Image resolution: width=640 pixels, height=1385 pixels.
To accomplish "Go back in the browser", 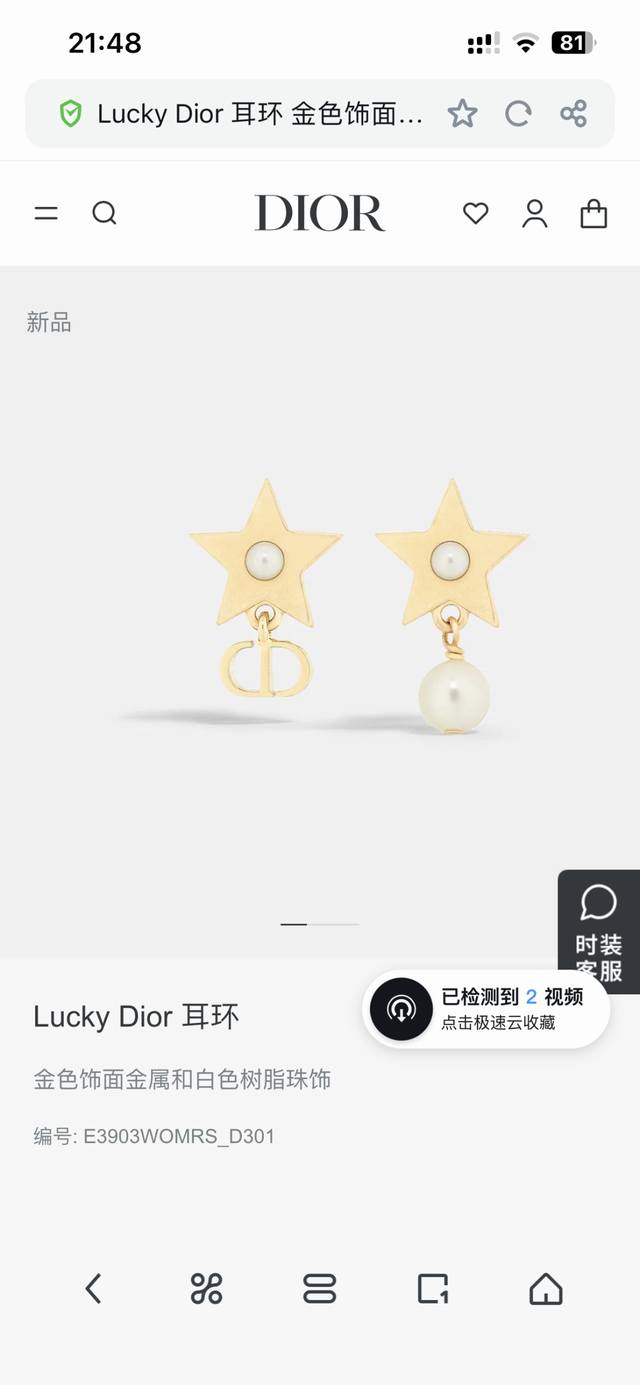I will click(x=93, y=1288).
